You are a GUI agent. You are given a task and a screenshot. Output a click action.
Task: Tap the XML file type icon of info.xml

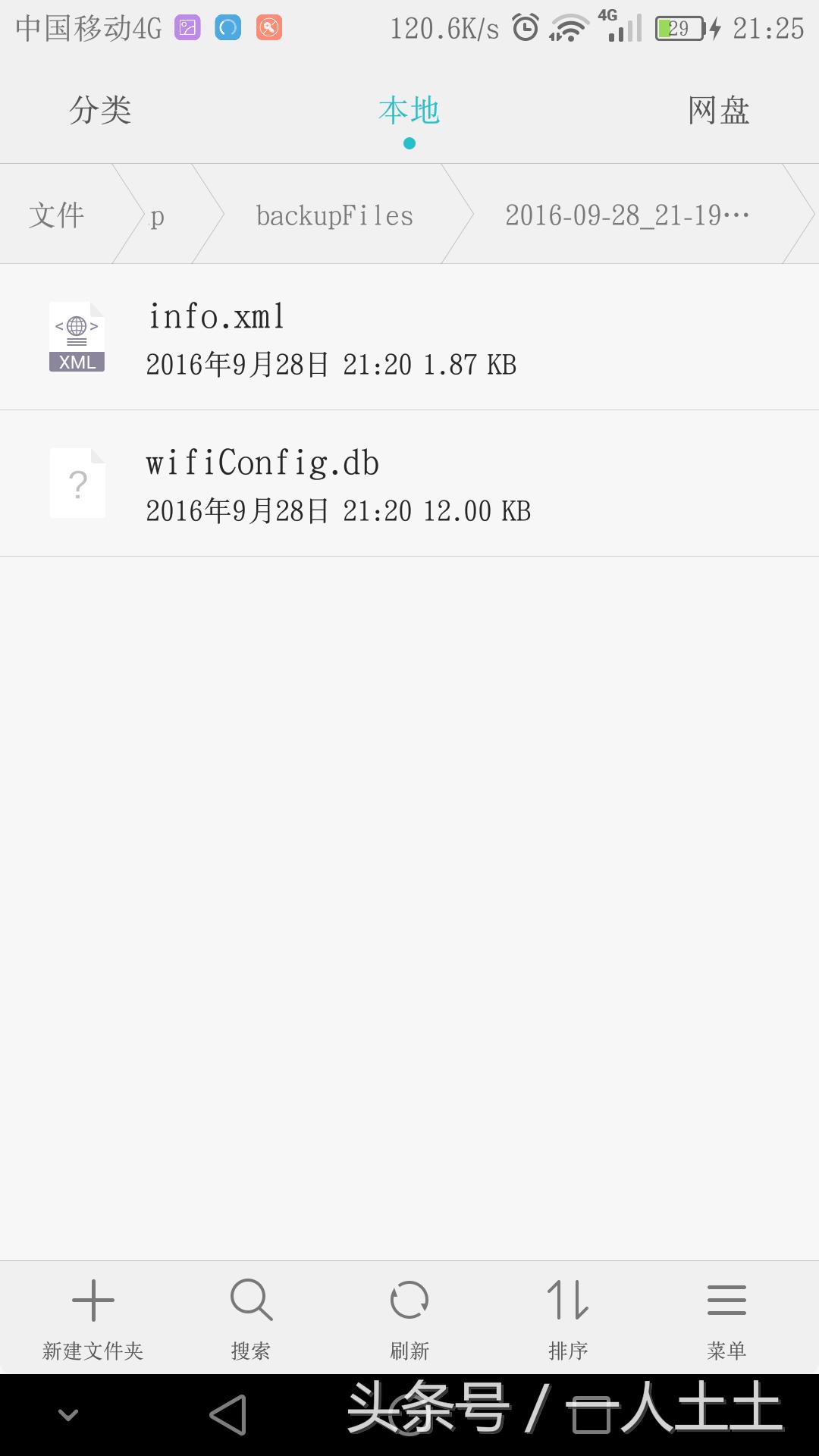point(76,337)
